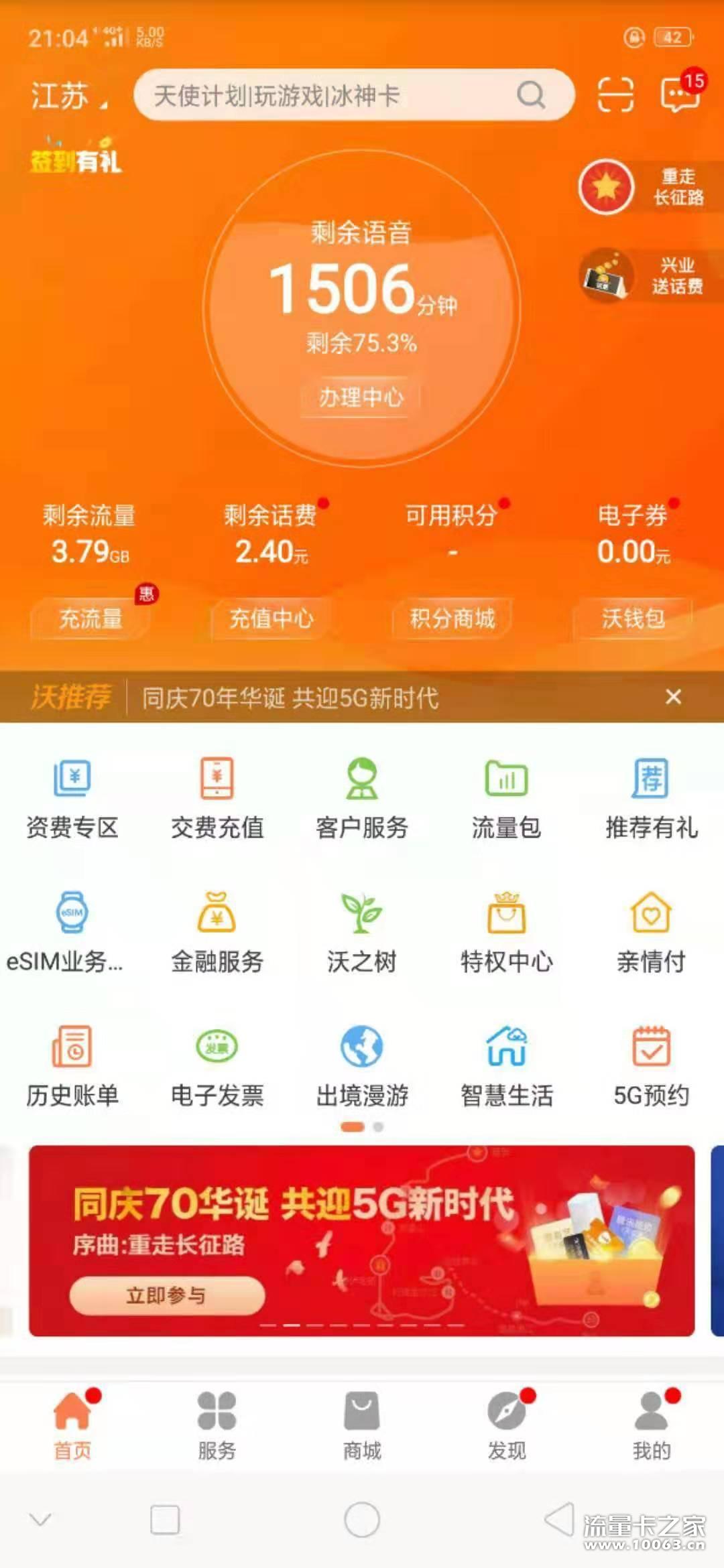Open 签到有礼 sign-in reward
The height and width of the screenshot is (1568, 724).
click(x=76, y=156)
